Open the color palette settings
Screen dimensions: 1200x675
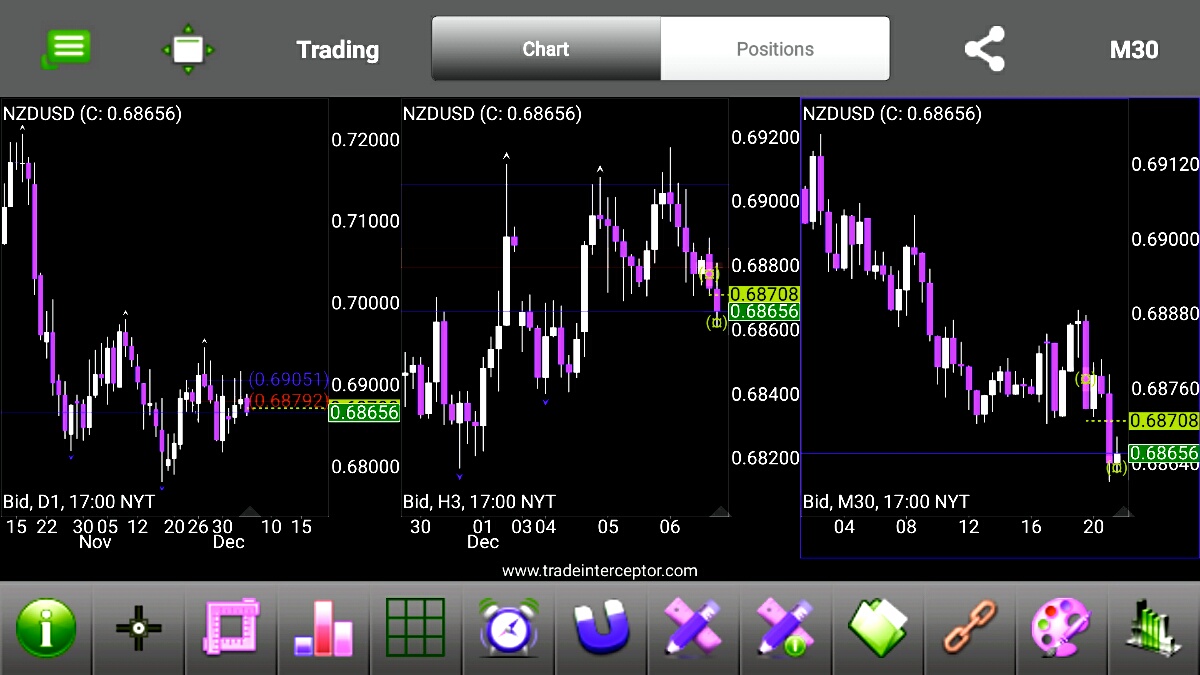[x=1062, y=629]
